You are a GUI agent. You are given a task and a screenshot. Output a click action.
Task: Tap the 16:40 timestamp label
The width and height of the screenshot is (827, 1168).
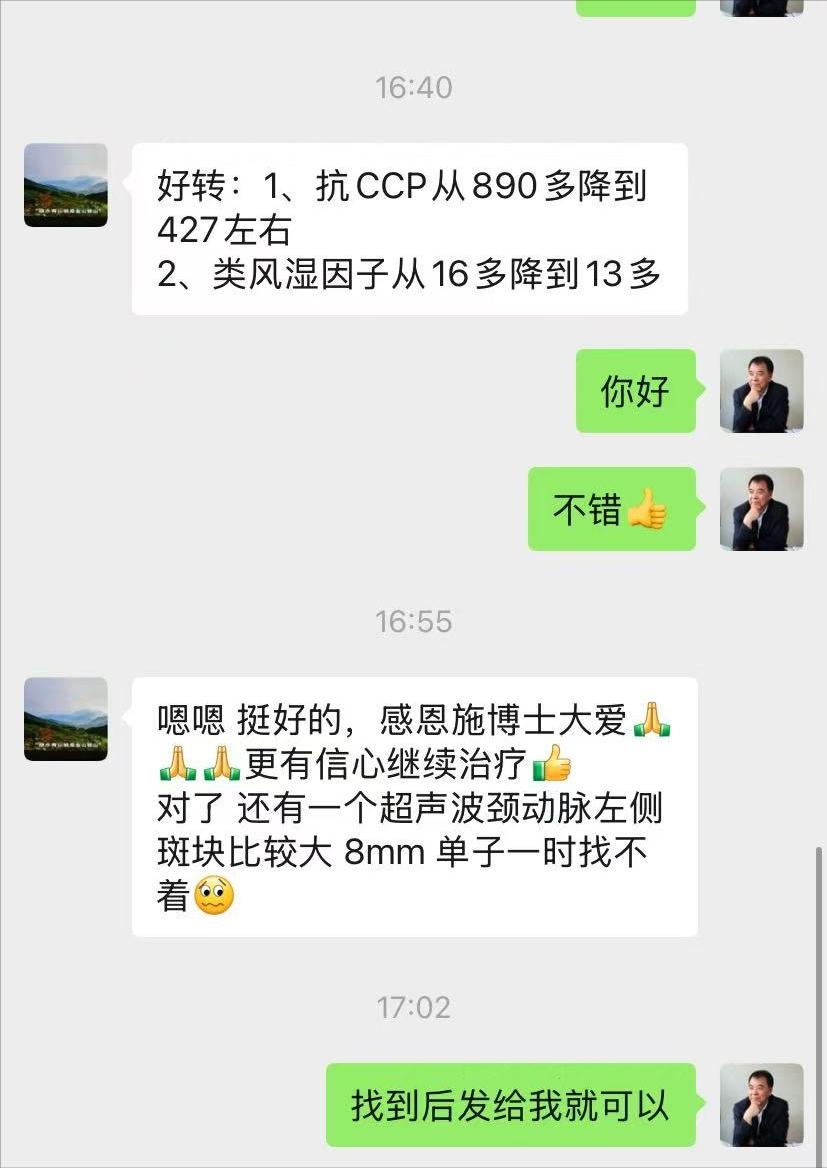point(413,88)
